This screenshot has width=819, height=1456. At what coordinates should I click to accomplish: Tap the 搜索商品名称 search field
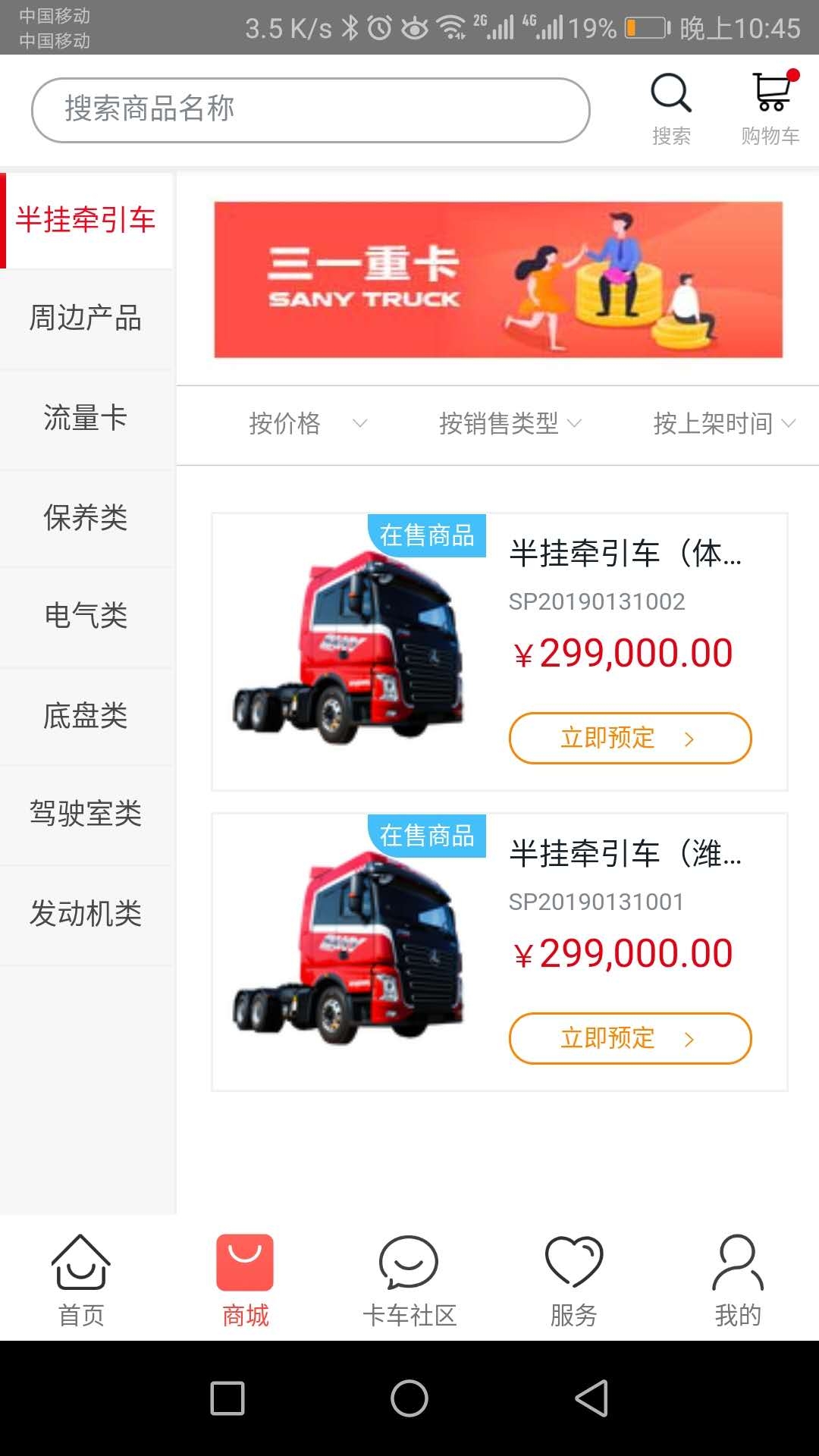point(311,108)
